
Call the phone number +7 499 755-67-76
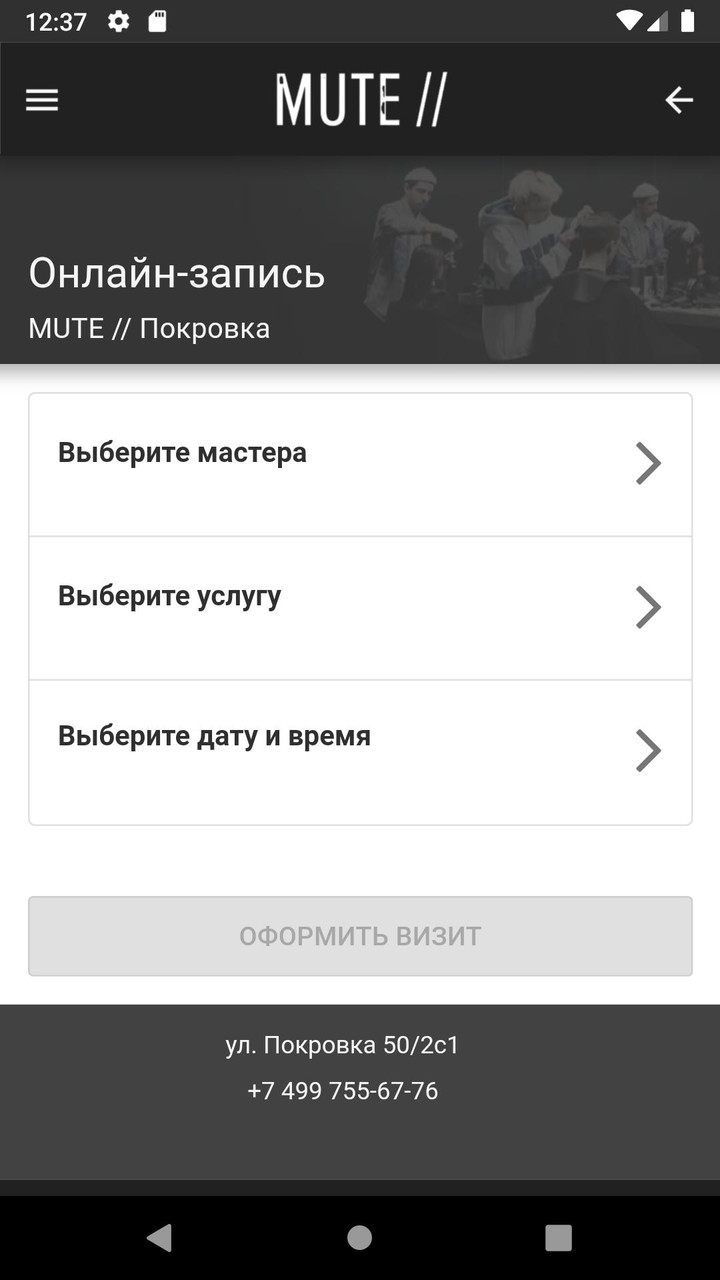tap(343, 1090)
